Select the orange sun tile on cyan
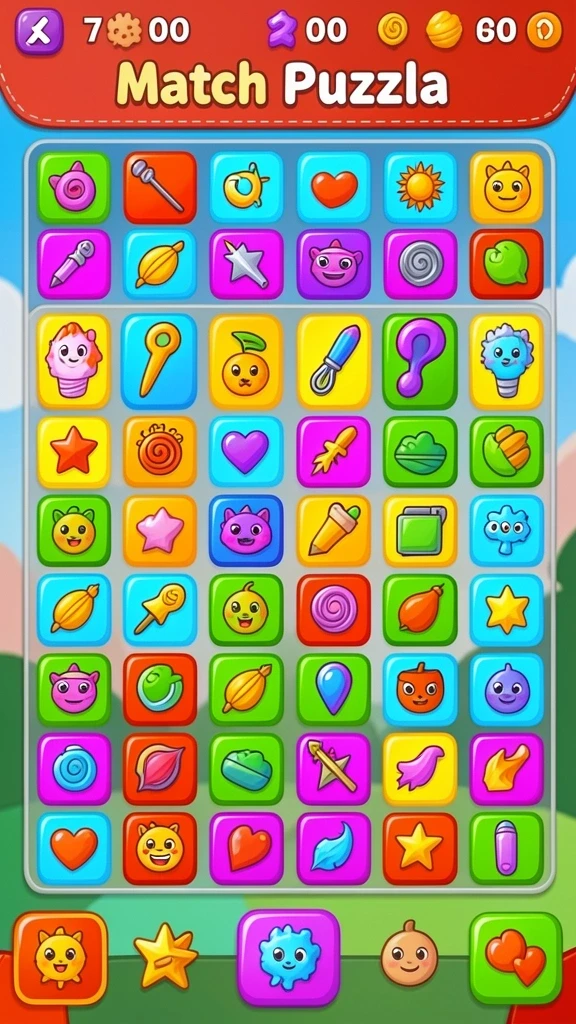Viewport: 576px width, 1024px height. click(420, 187)
